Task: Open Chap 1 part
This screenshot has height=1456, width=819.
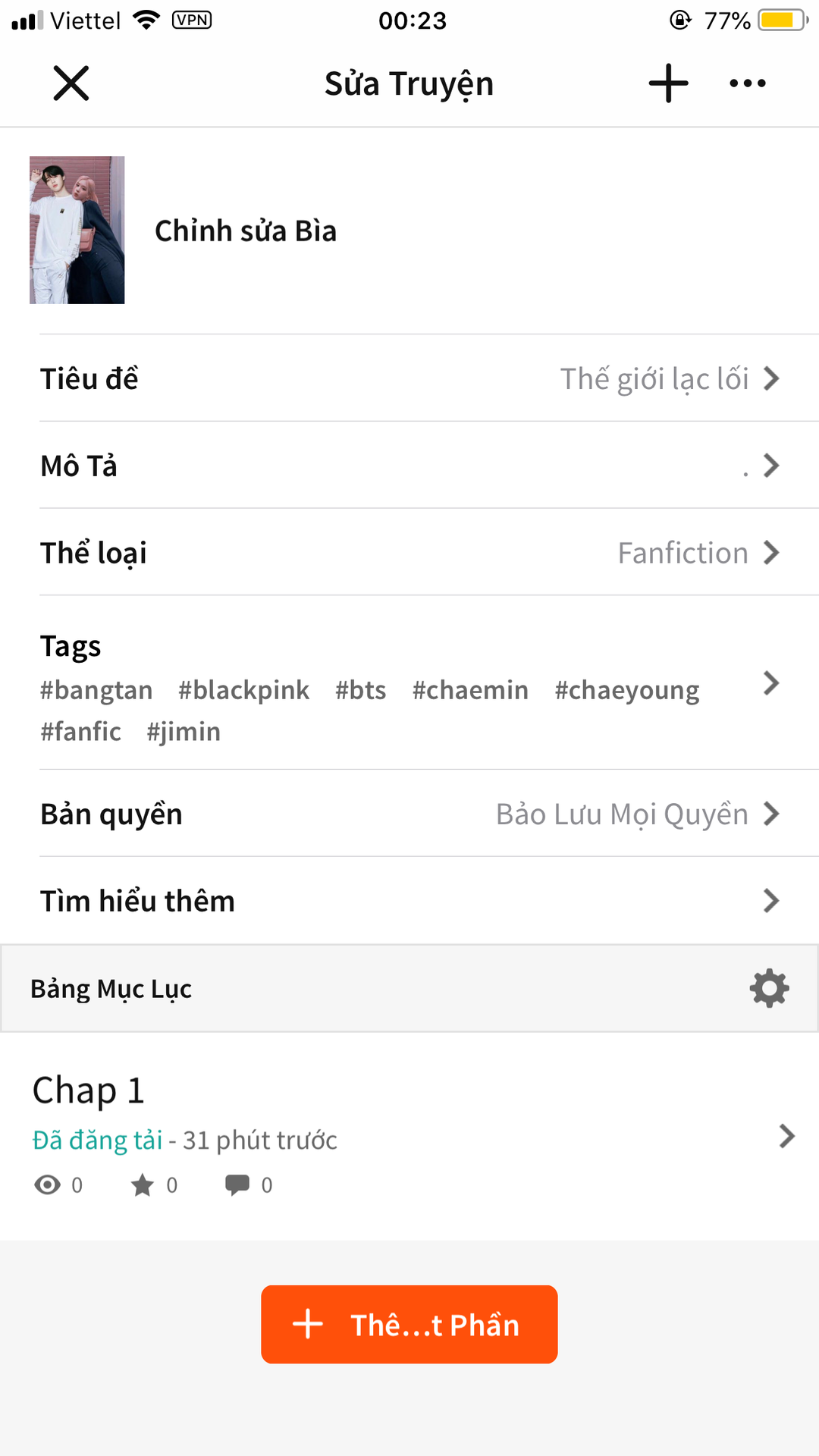Action: [x=409, y=1135]
